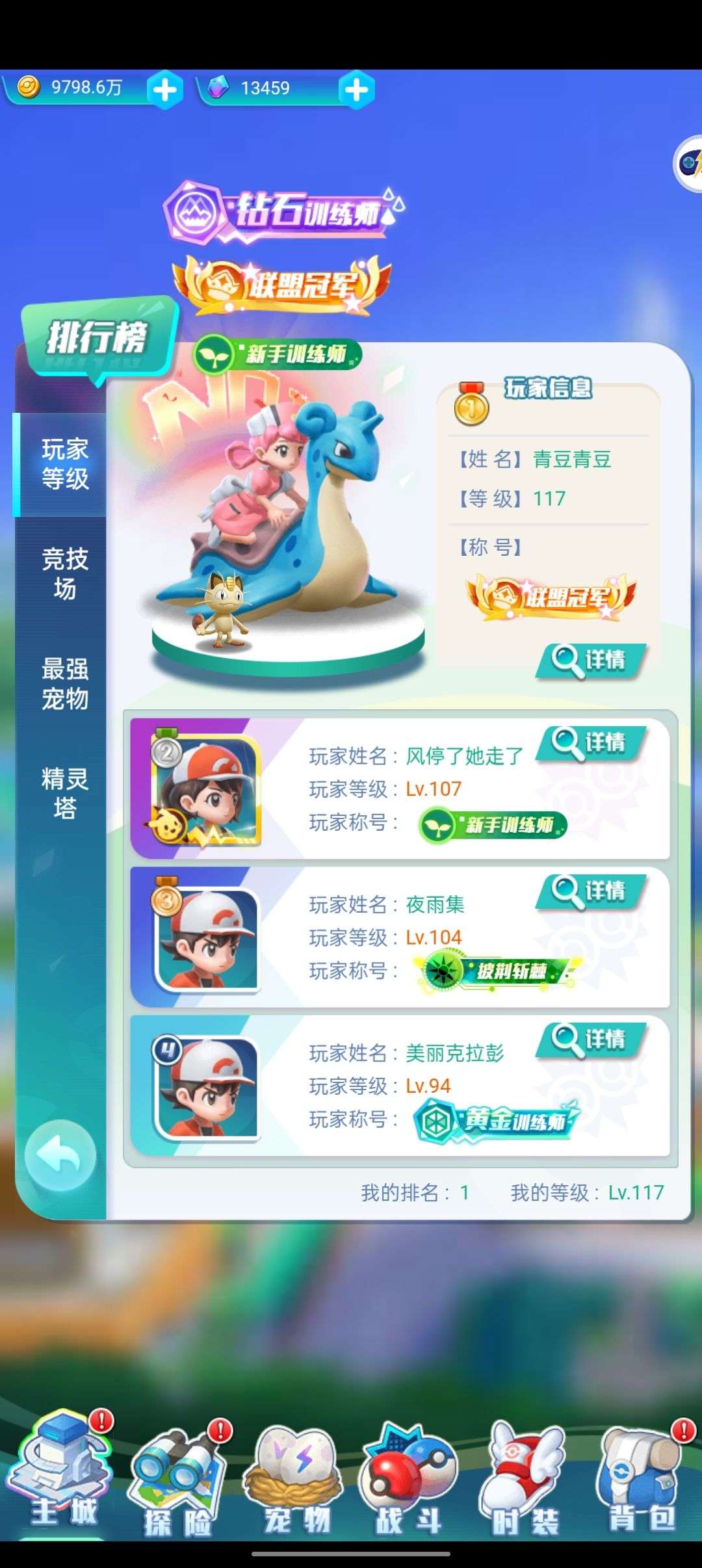Image resolution: width=702 pixels, height=1568 pixels.
Task: Switch to the 最强宠物 ranking tab
Action: coord(64,683)
